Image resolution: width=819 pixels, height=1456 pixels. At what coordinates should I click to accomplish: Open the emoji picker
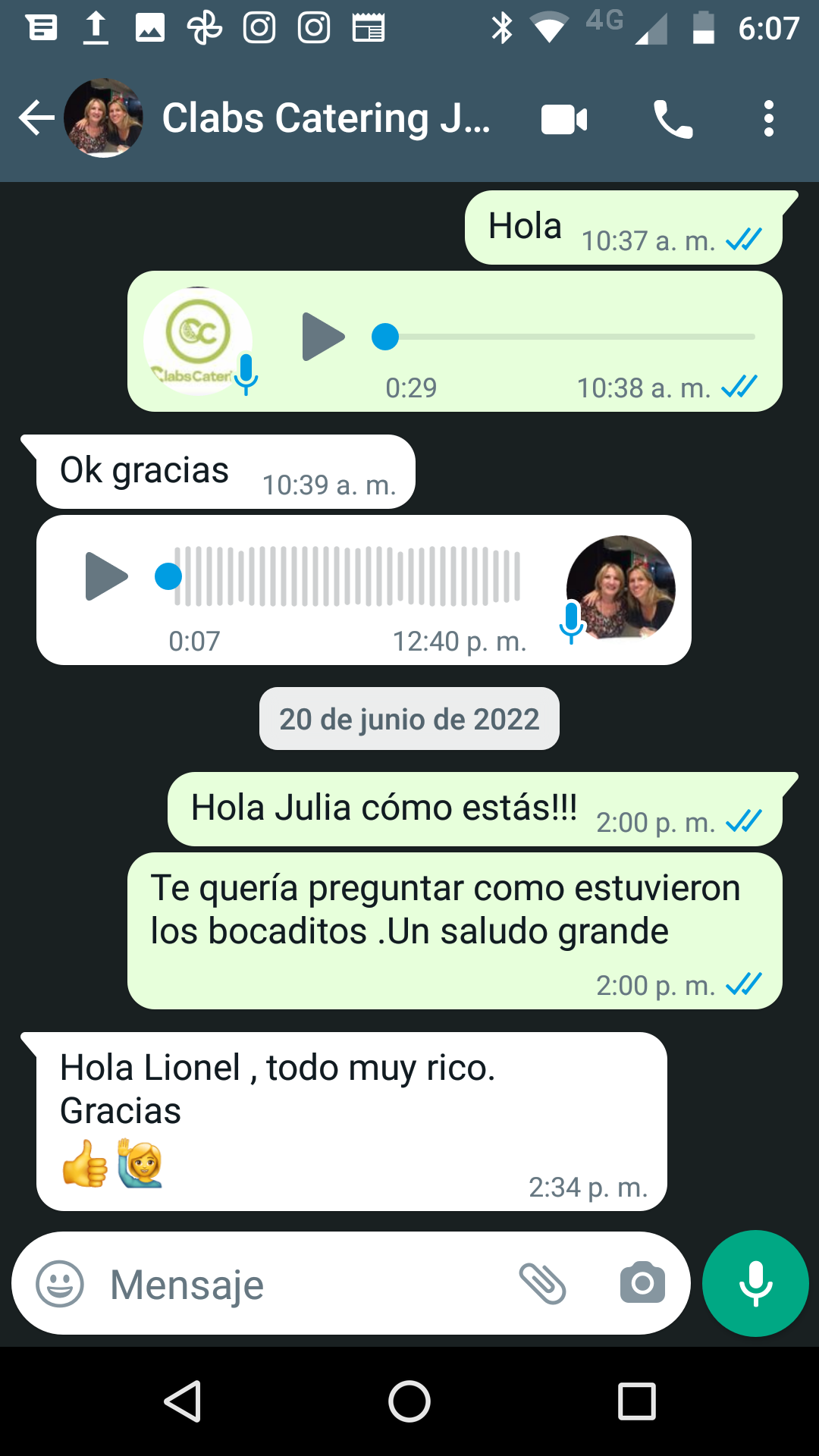60,1284
